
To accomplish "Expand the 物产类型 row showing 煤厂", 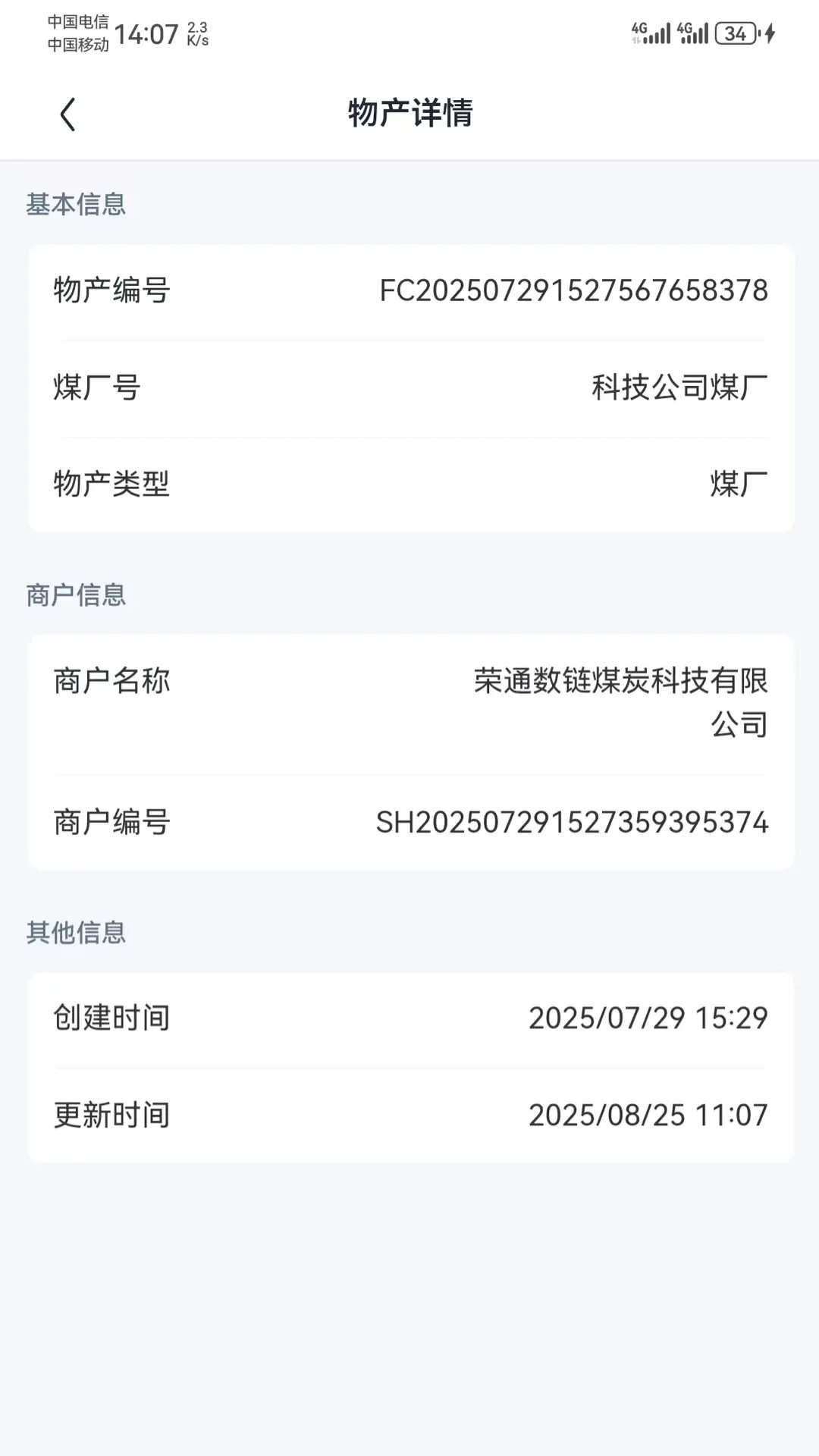I will pyautogui.click(x=409, y=484).
